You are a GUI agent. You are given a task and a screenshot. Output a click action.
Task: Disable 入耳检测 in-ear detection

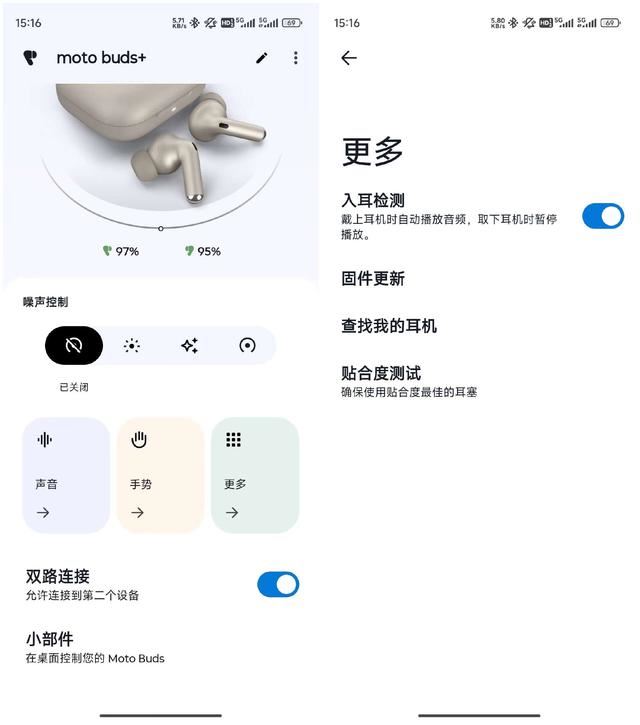tap(602, 216)
